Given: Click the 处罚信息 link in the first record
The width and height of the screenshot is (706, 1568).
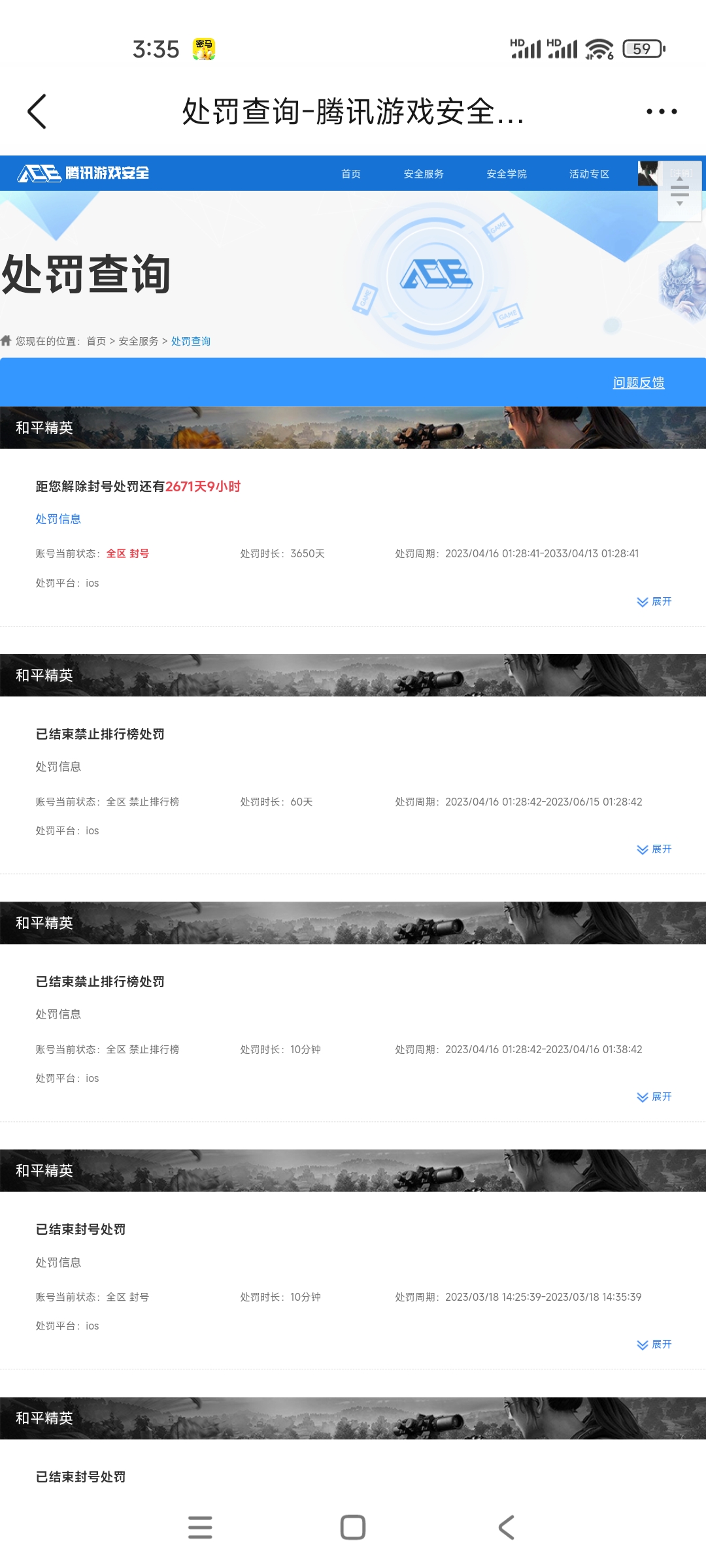Looking at the screenshot, I should (59, 519).
